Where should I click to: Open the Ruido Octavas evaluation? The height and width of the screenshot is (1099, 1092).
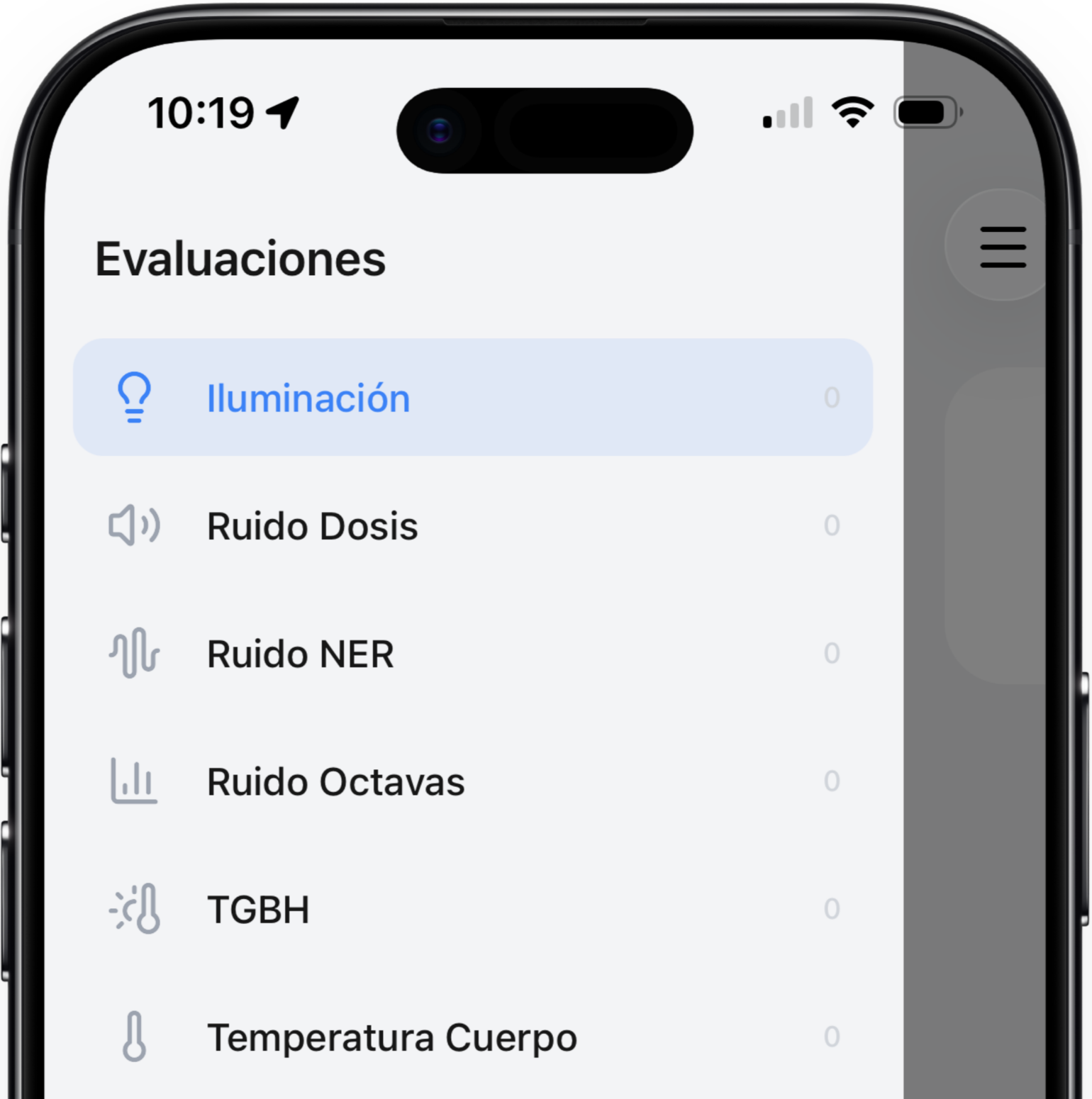[x=335, y=782]
